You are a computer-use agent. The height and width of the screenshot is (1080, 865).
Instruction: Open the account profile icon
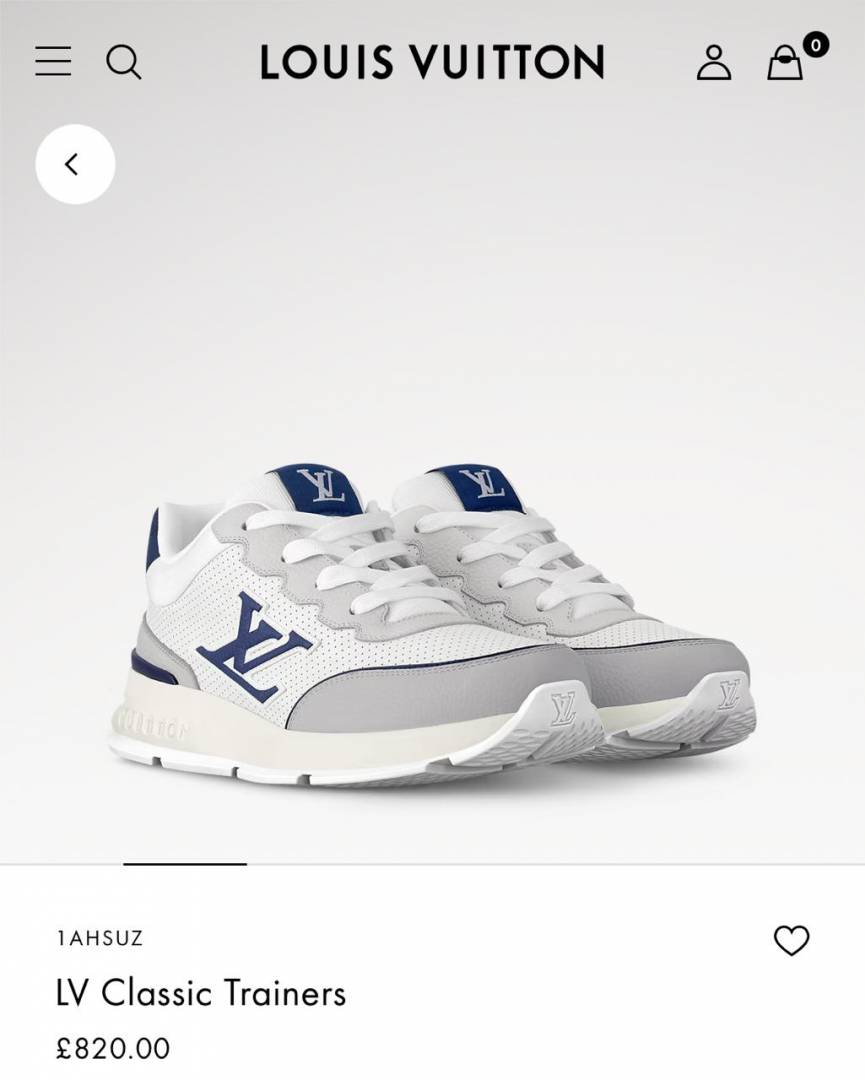tap(713, 62)
